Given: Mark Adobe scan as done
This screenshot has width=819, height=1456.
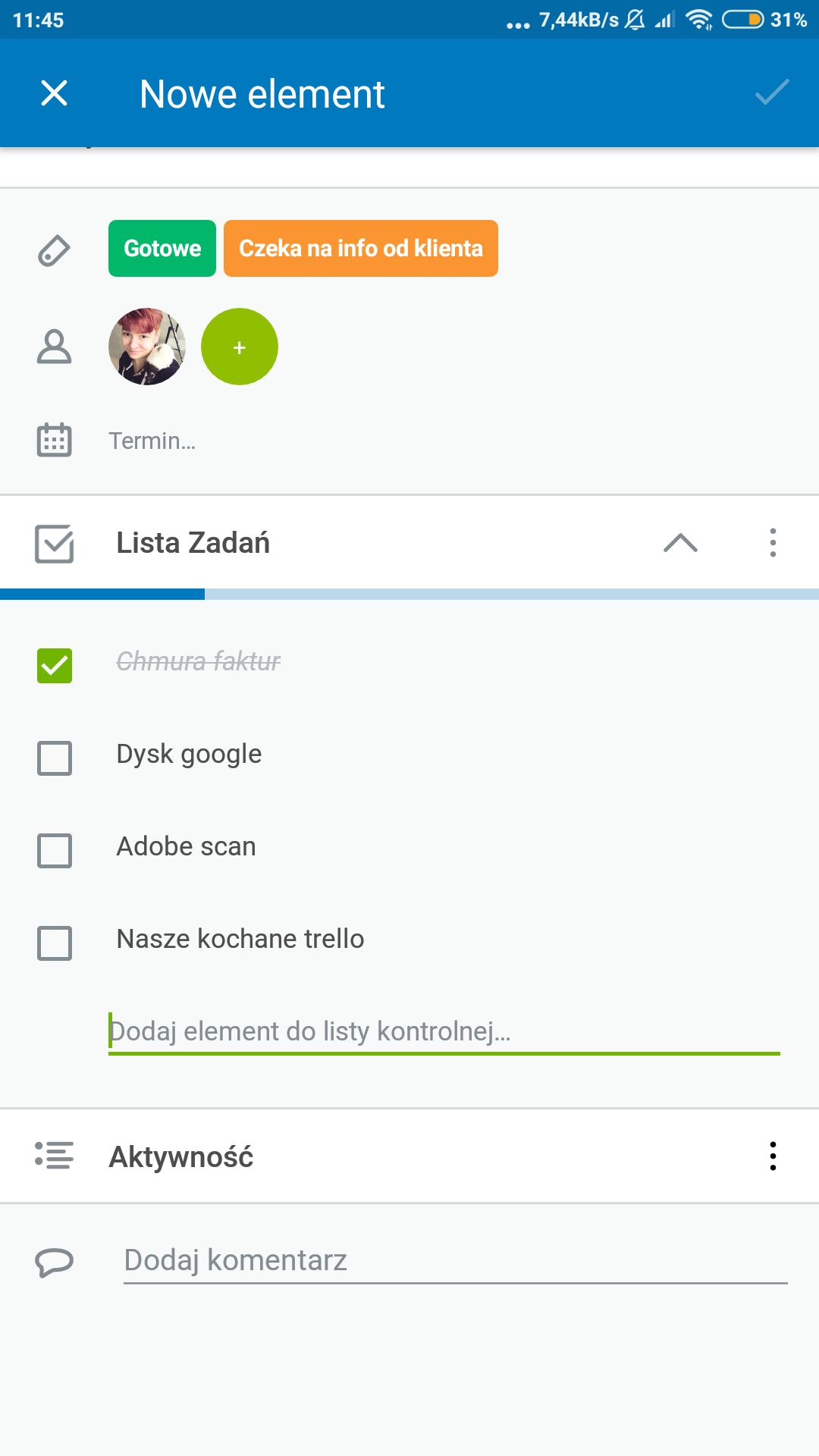Looking at the screenshot, I should (55, 851).
